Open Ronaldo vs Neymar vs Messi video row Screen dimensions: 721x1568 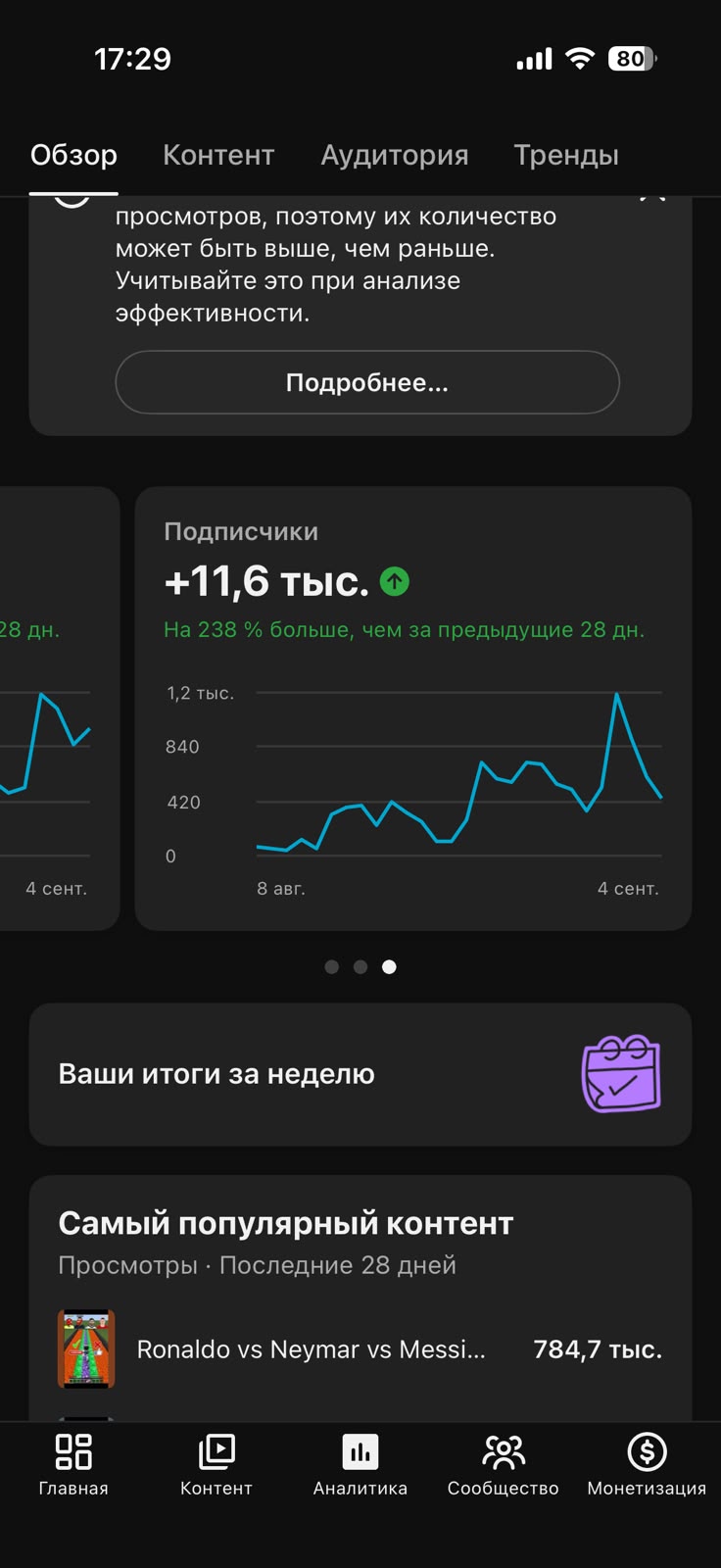(x=360, y=1349)
